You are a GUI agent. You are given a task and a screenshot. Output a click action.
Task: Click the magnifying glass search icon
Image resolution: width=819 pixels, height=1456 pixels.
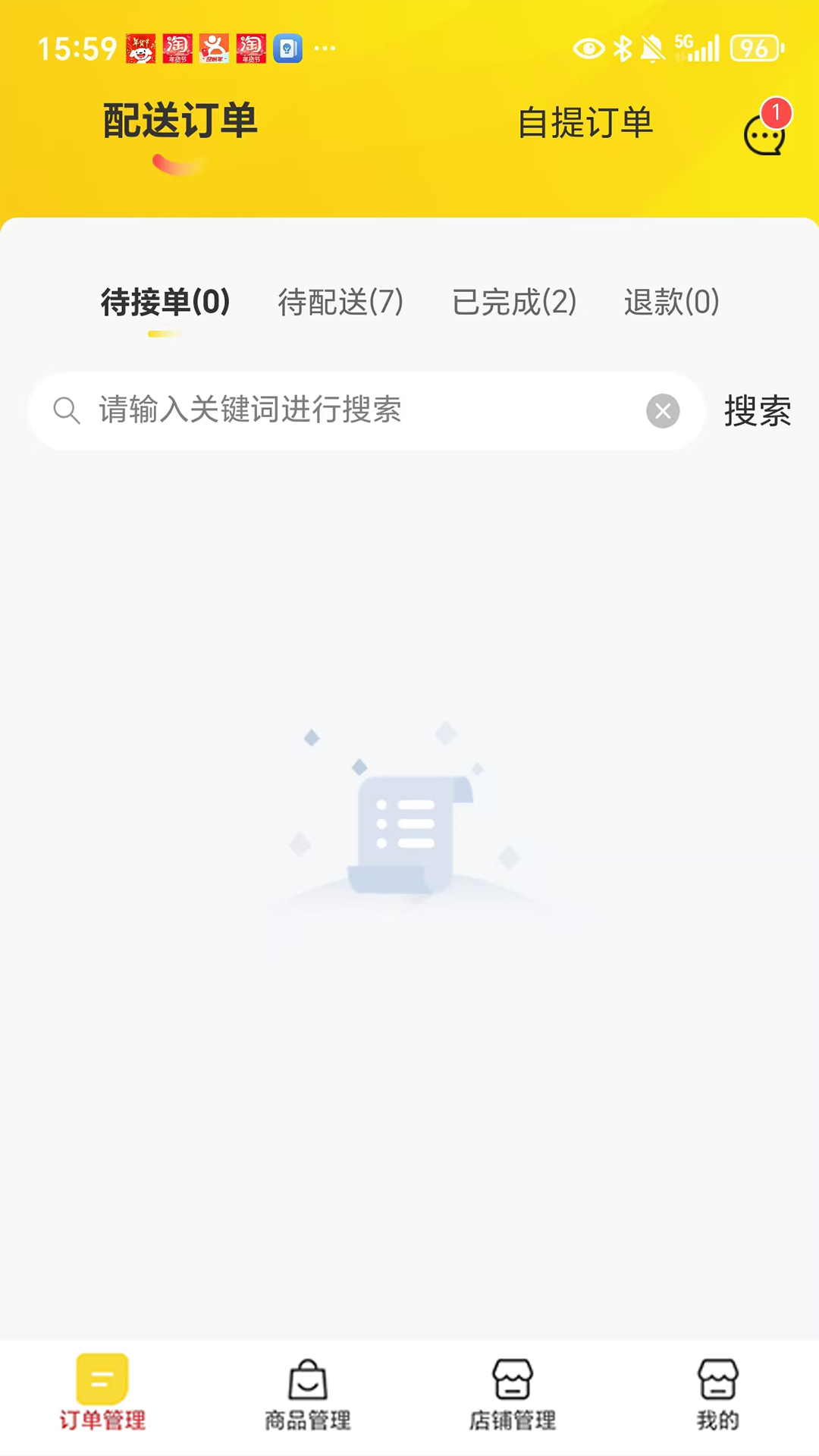point(67,411)
